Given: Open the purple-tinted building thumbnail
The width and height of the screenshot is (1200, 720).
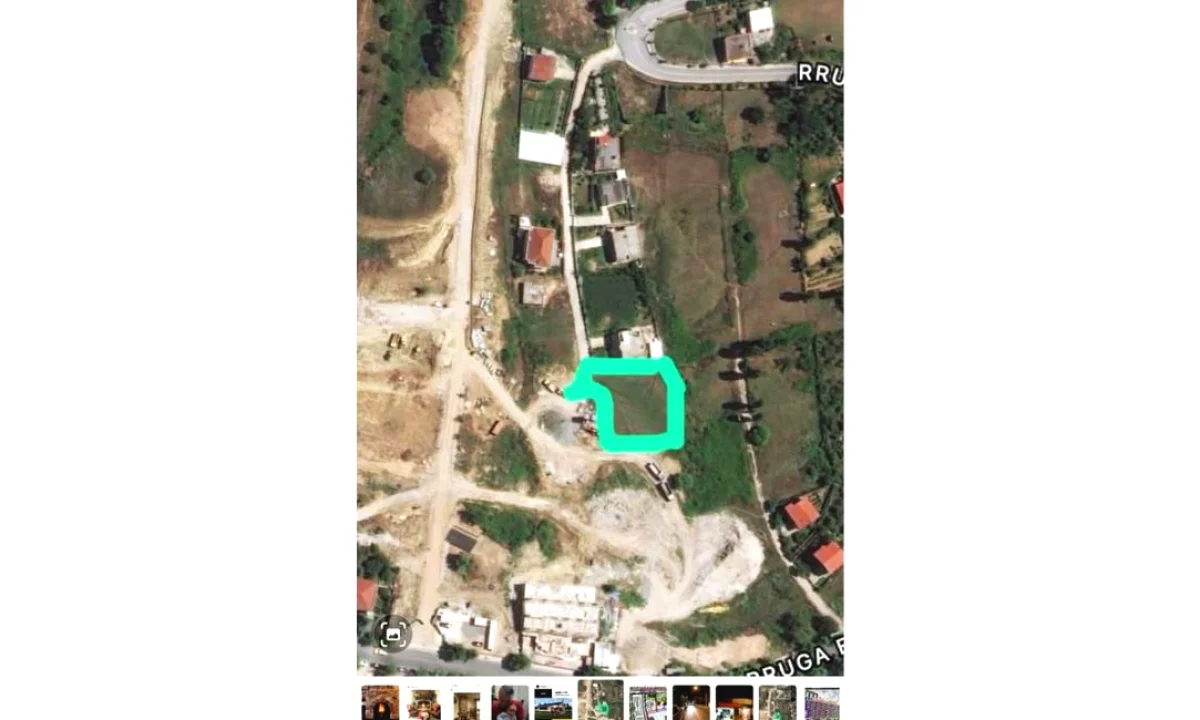Looking at the screenshot, I should [822, 702].
